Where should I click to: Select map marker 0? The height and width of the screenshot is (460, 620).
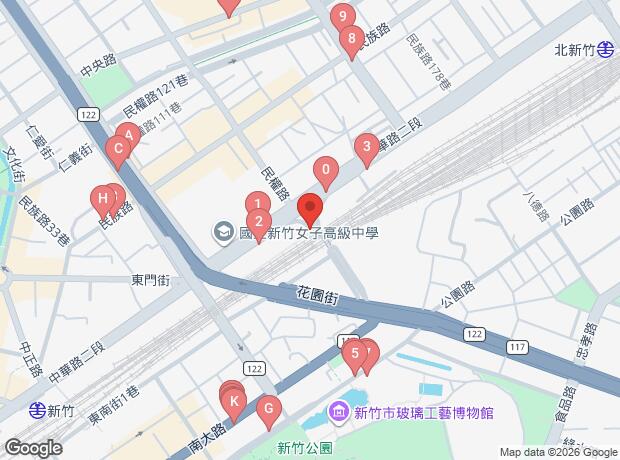324,170
